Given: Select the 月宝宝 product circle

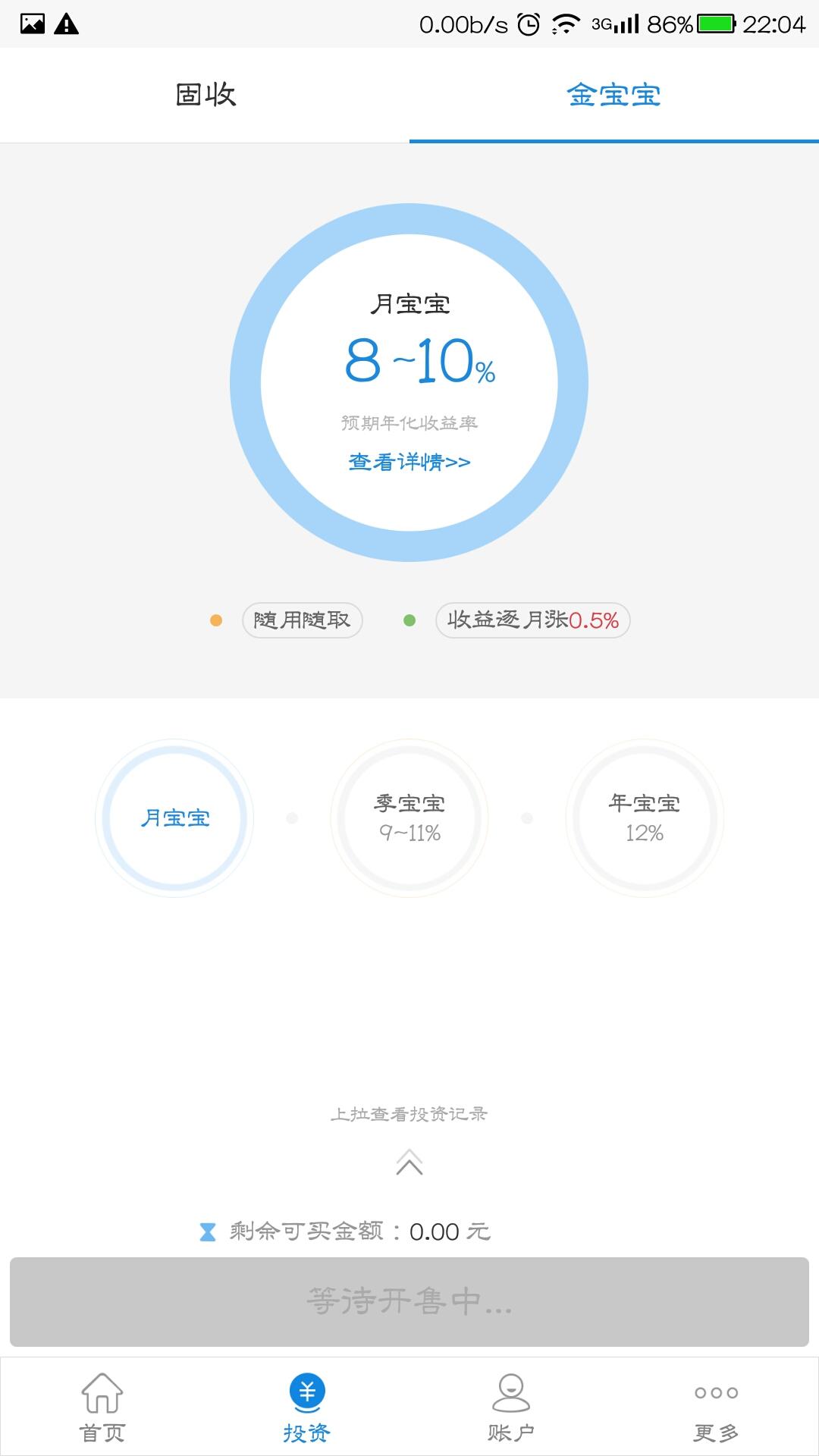Looking at the screenshot, I should click(x=174, y=817).
